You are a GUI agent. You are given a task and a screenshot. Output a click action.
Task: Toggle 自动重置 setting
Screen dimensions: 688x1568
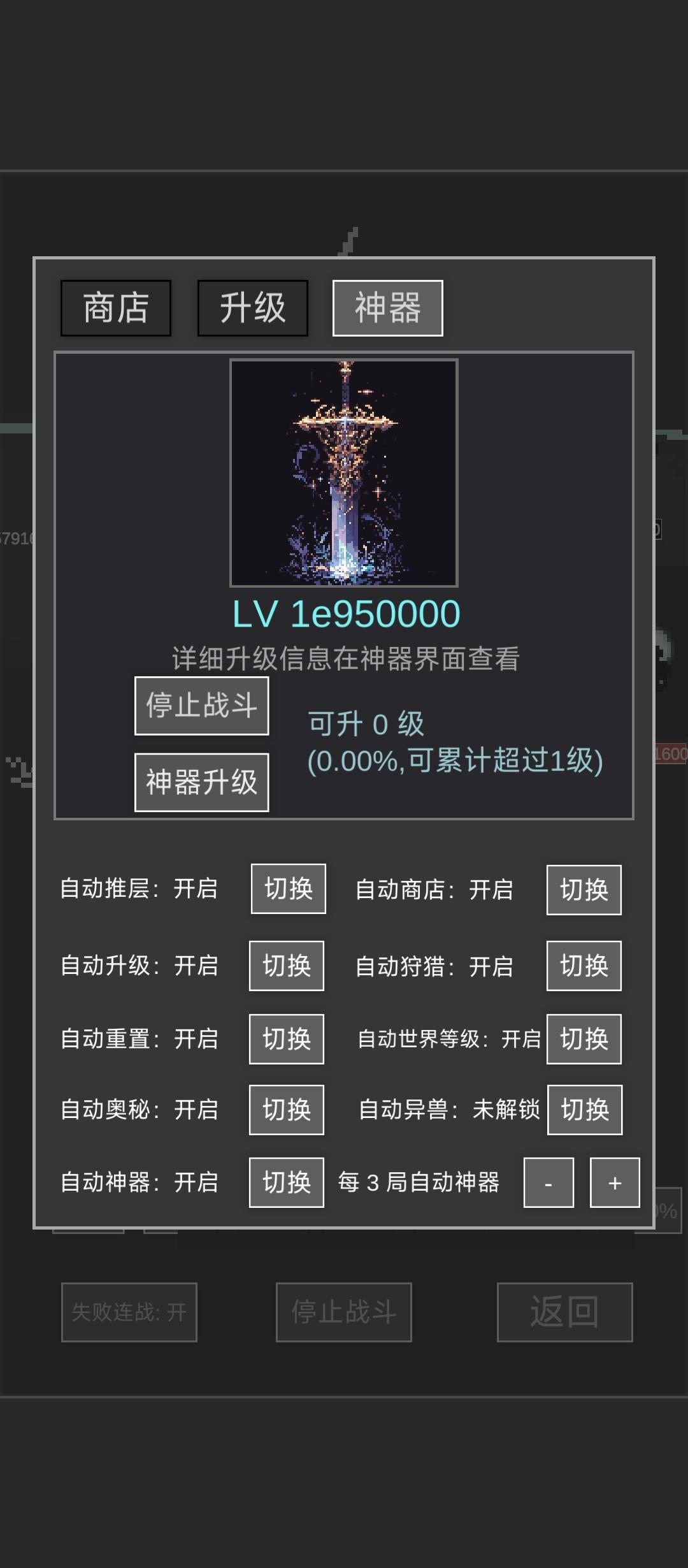(285, 1039)
